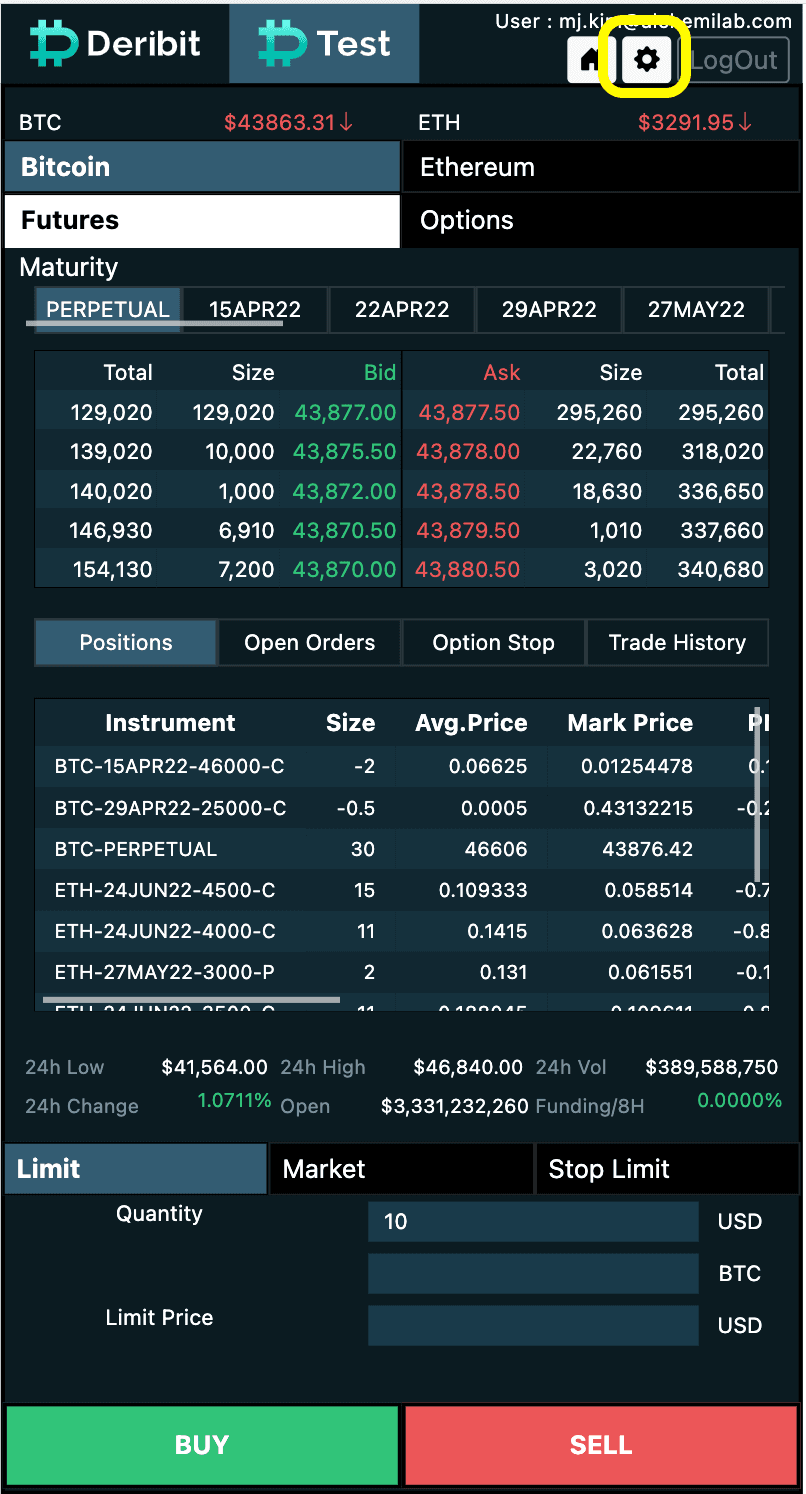
Task: Edit the Quantity USD field
Action: (x=533, y=1222)
